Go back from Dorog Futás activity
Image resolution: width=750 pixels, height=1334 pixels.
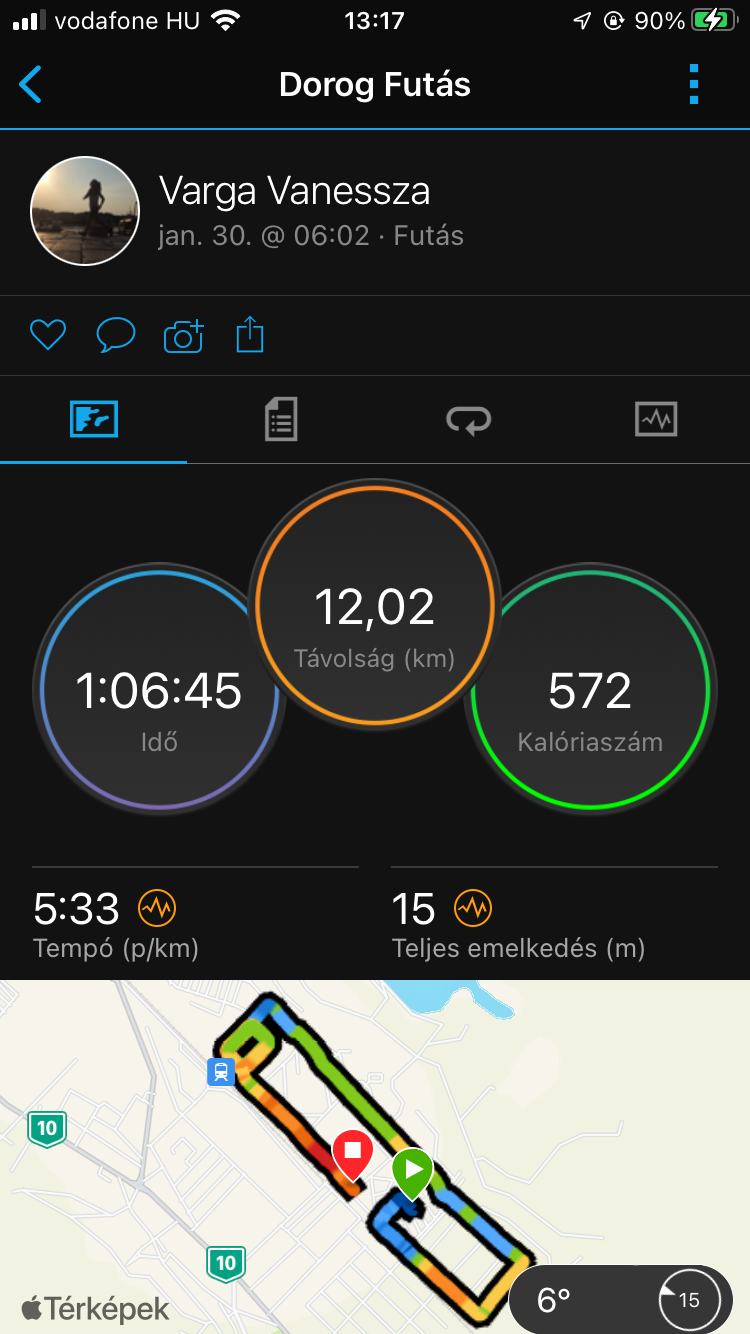pos(32,85)
